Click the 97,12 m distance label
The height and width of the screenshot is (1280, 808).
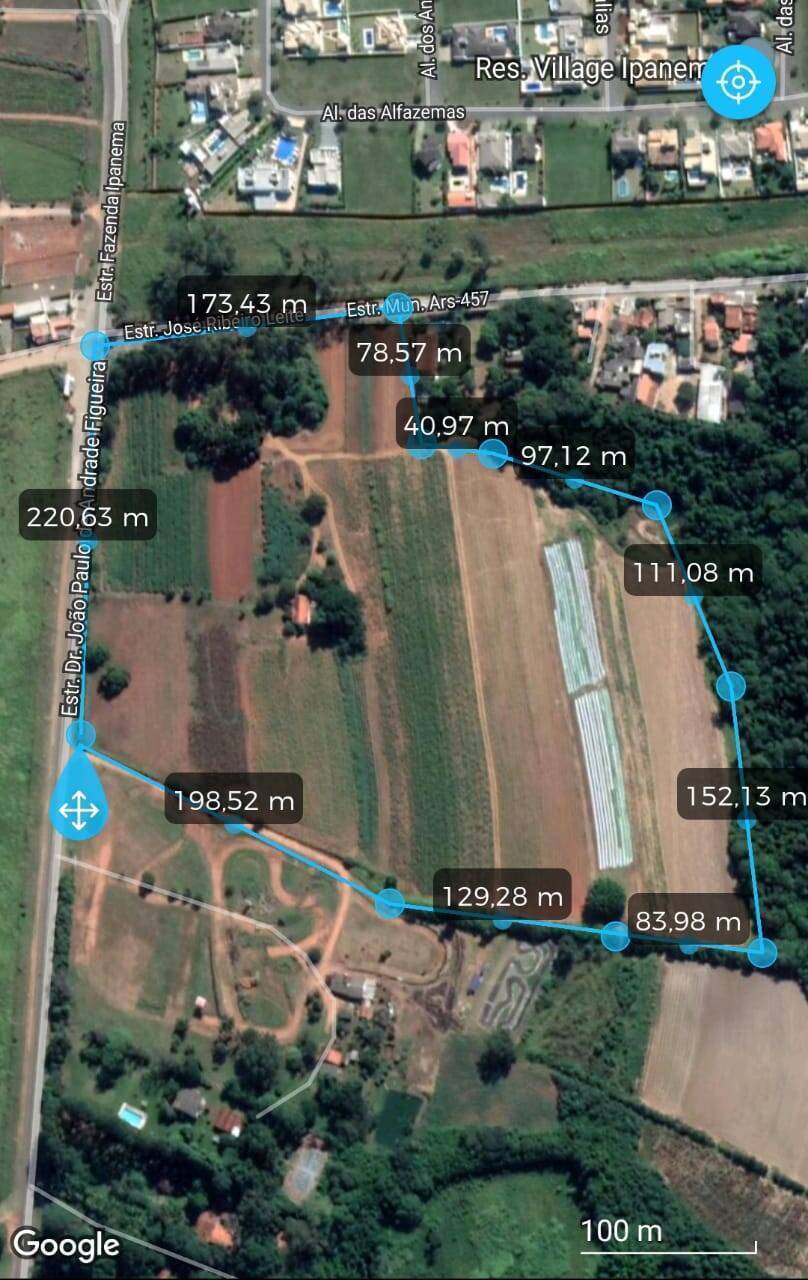tap(573, 456)
